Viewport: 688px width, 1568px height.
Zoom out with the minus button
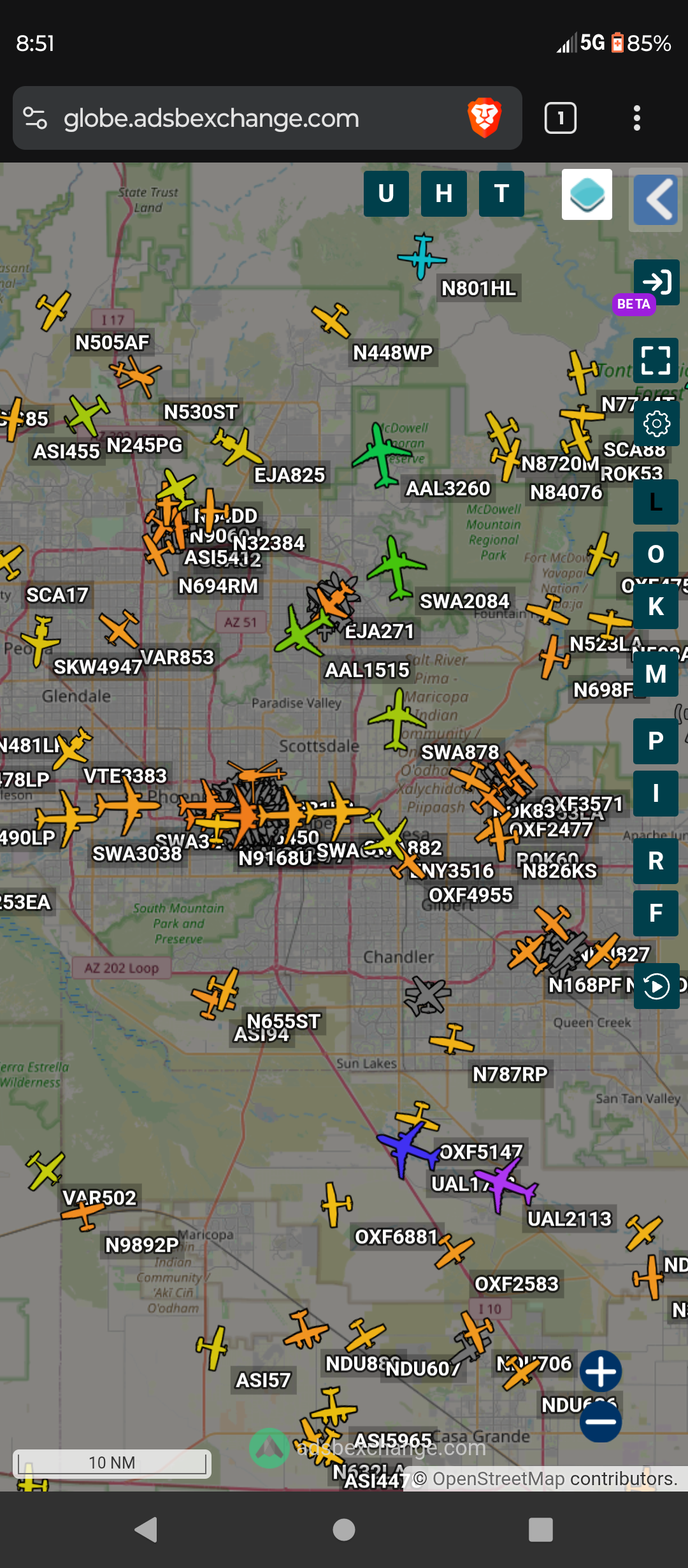(600, 1421)
